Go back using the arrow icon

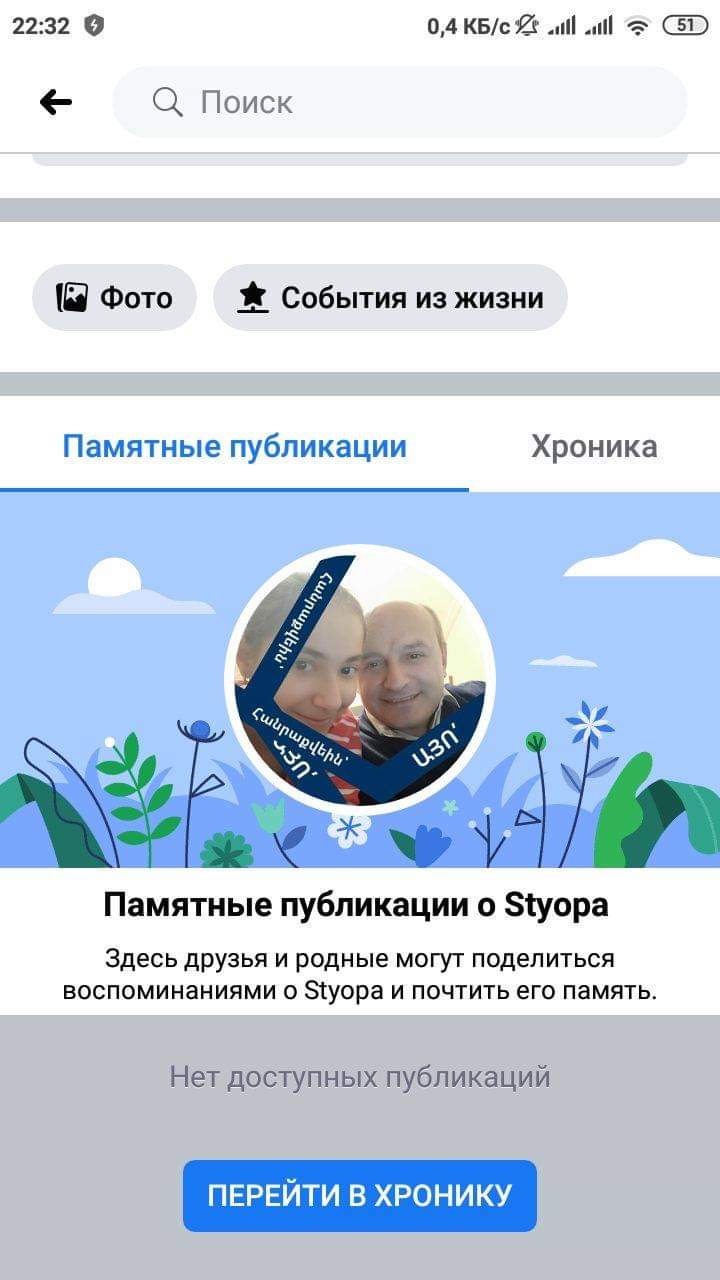point(56,102)
